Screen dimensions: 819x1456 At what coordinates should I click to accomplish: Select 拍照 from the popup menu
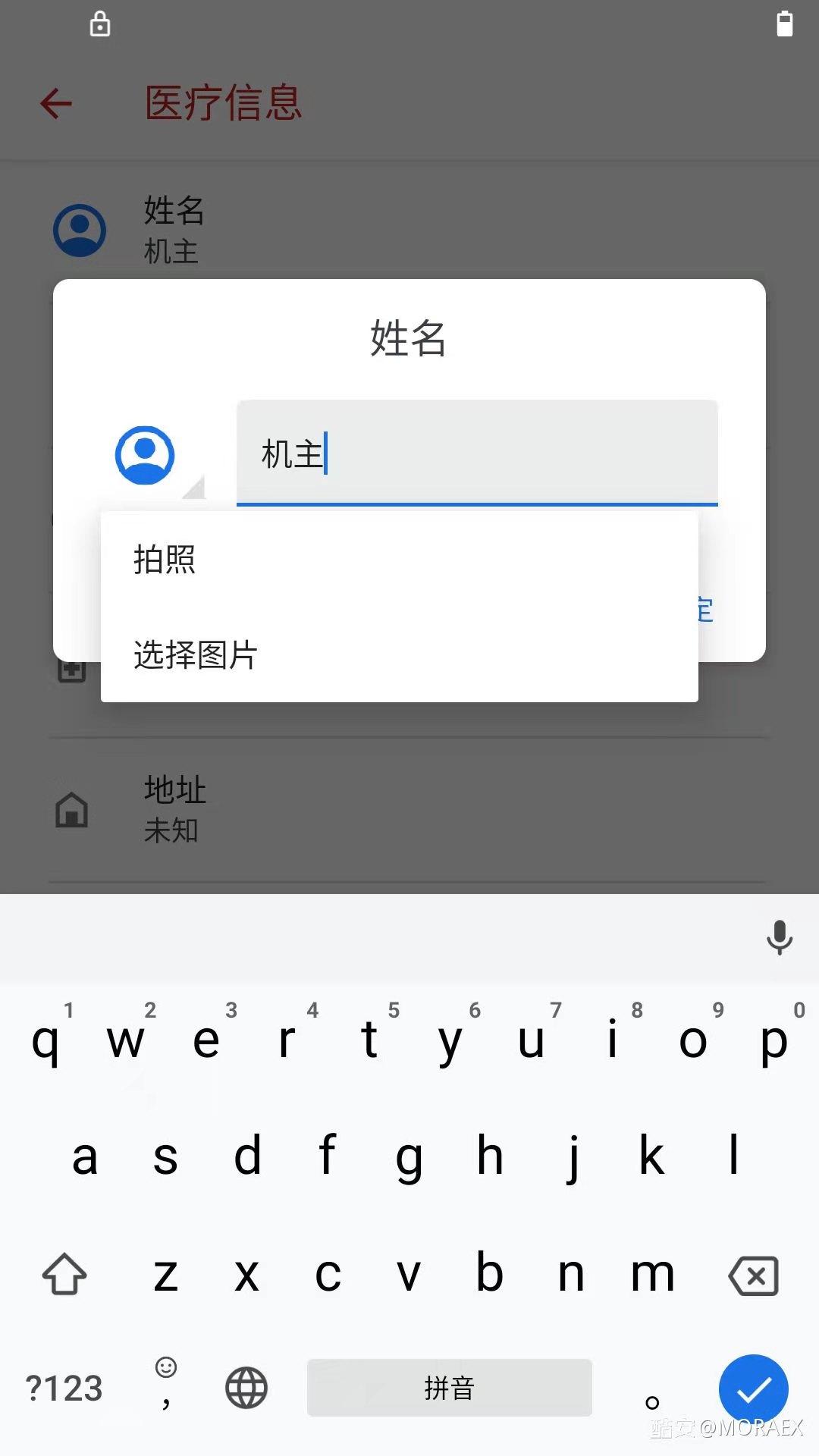tap(399, 560)
